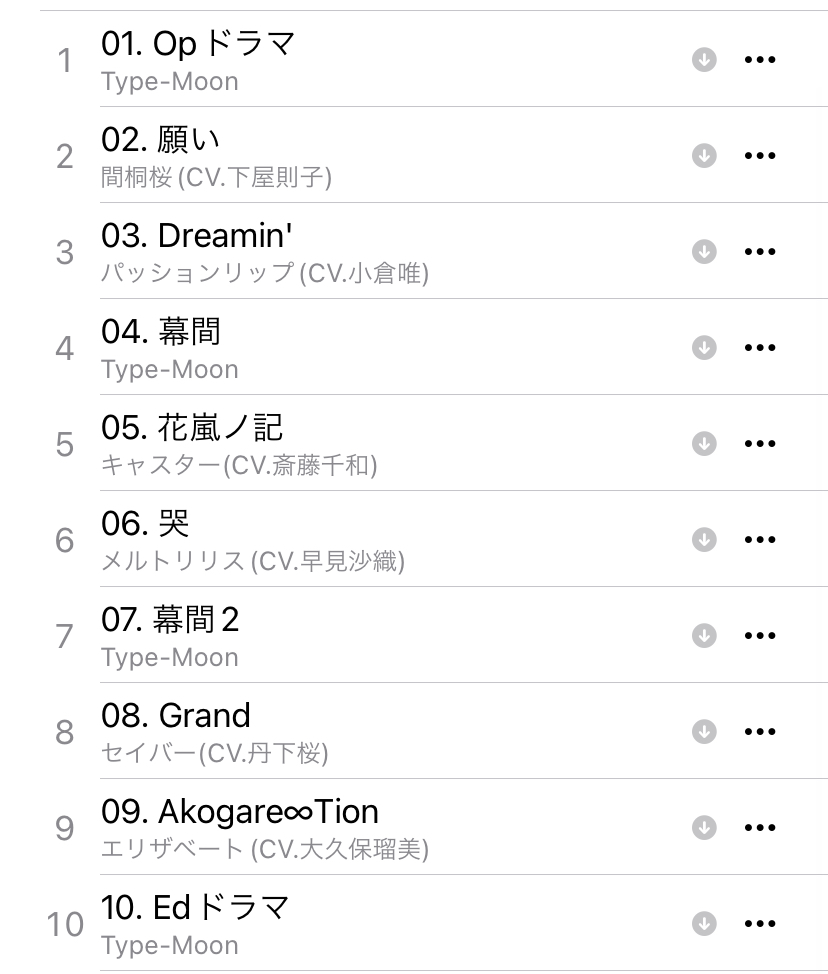Open more options for 03. Dreamin'

pos(760,252)
